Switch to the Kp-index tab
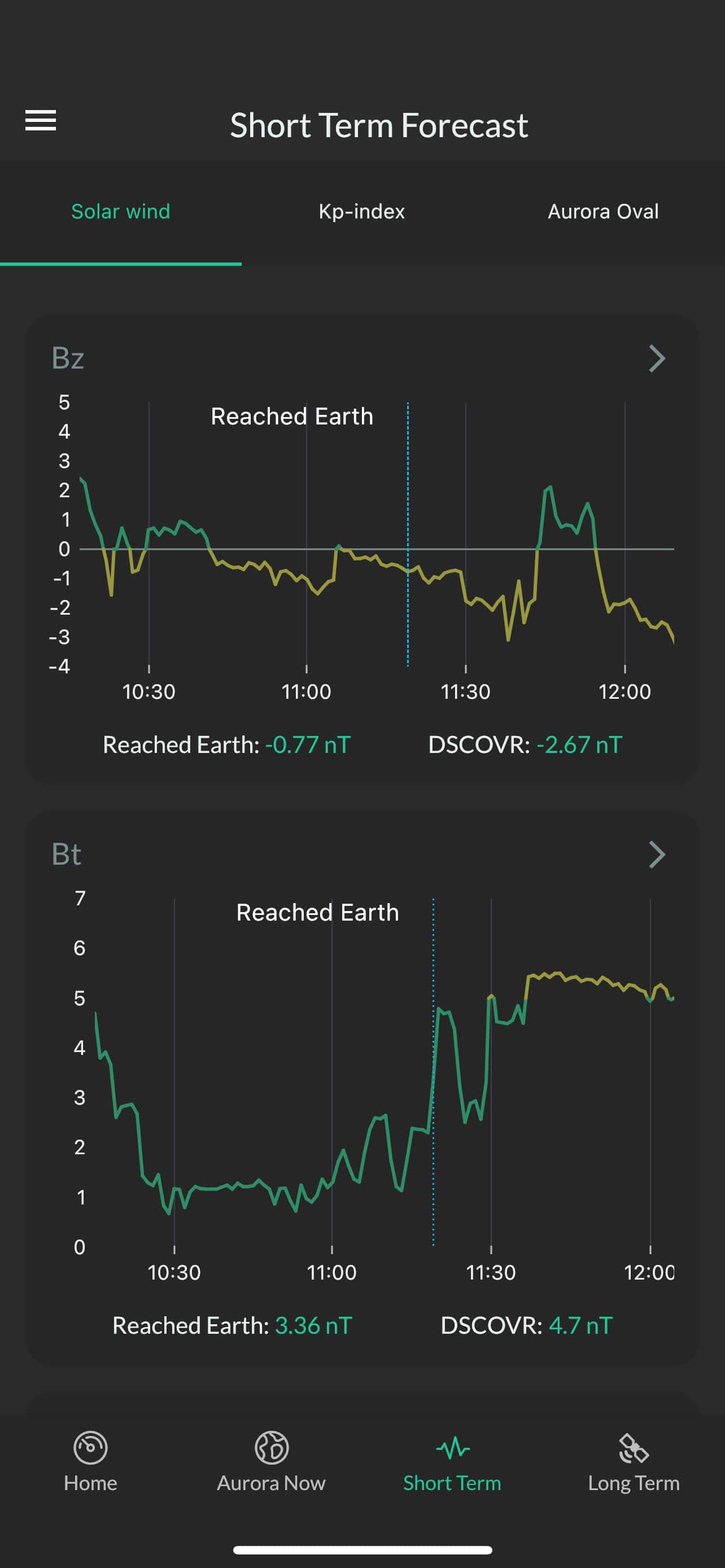Viewport: 725px width, 1568px height. pyautogui.click(x=361, y=211)
